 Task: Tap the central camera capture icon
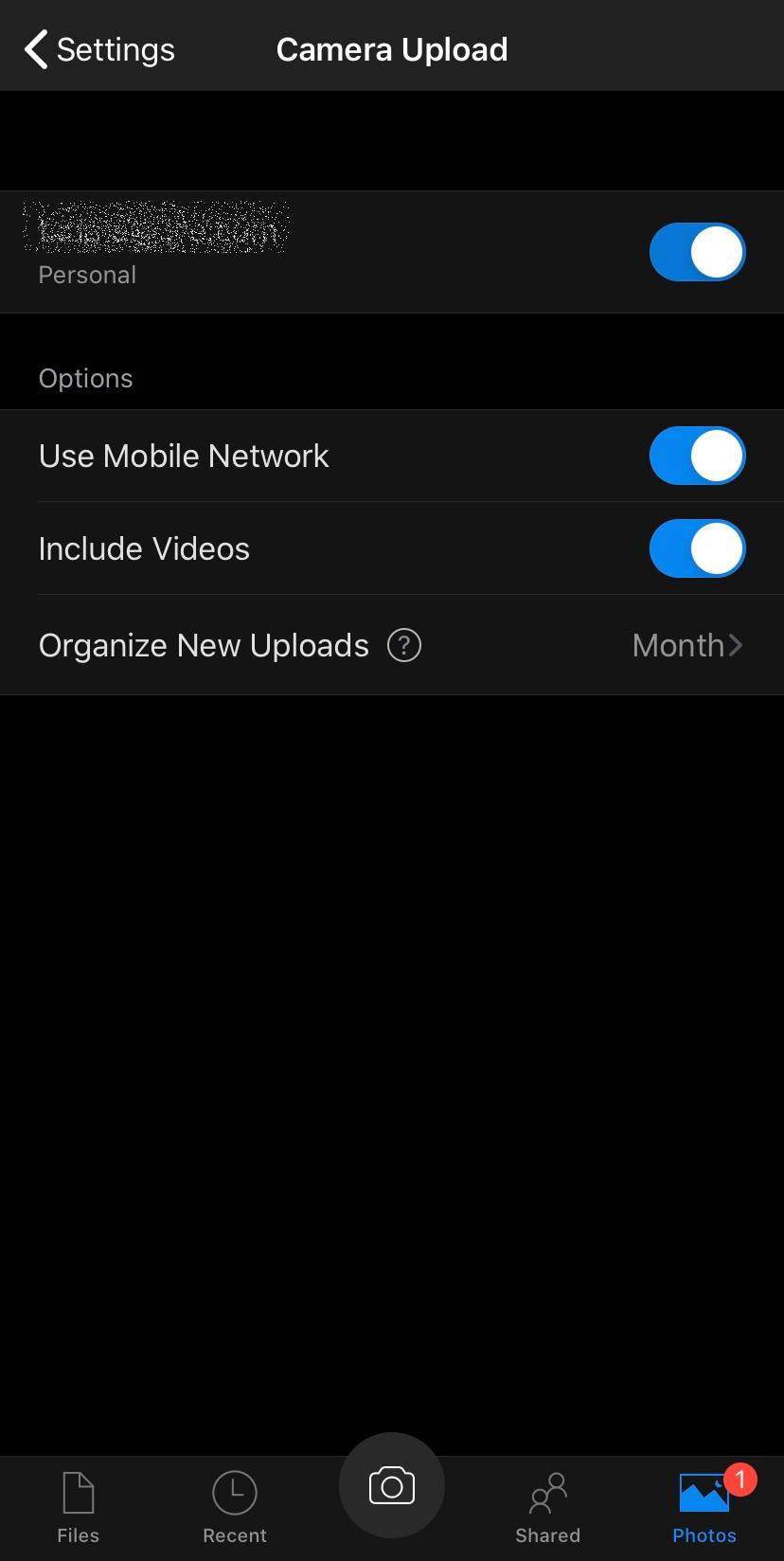[x=392, y=1484]
